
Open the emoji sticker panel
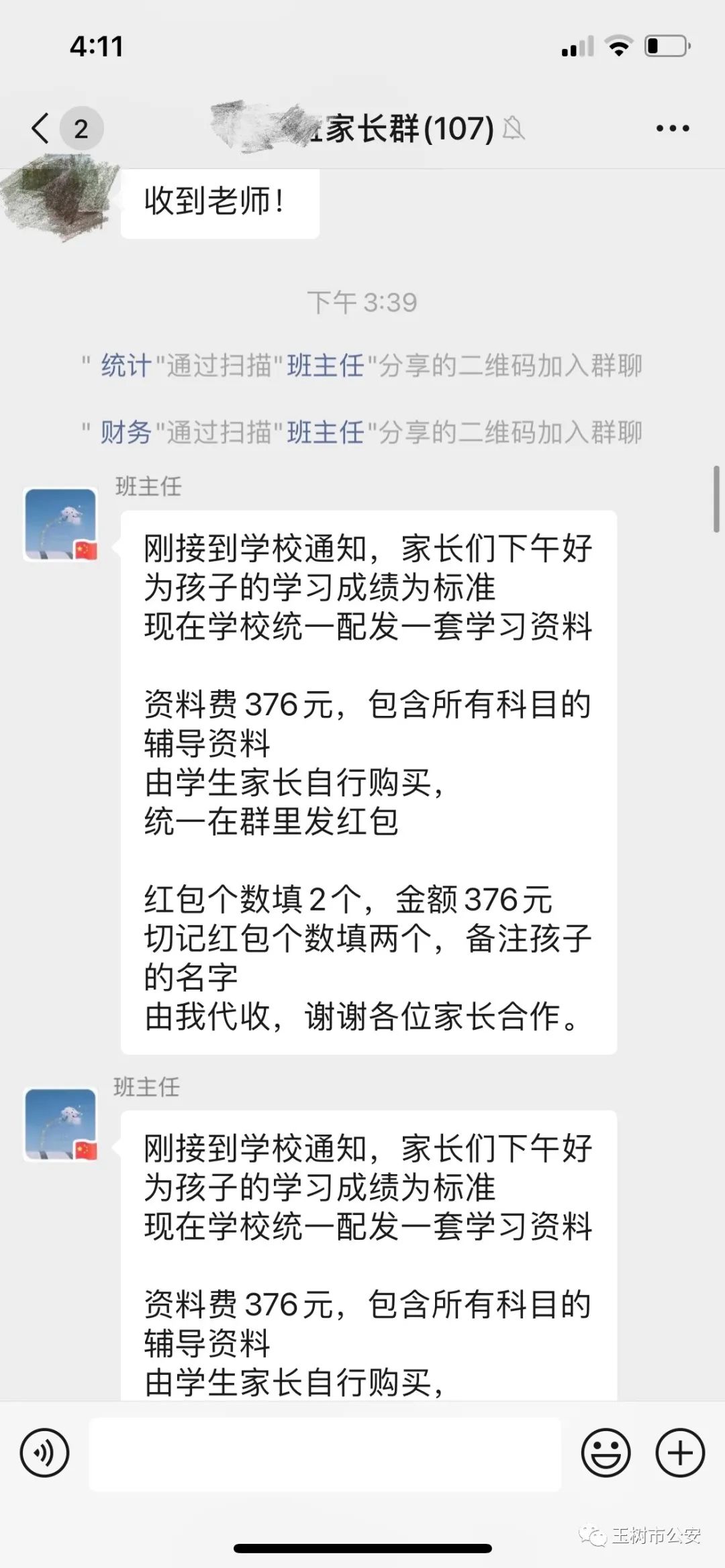pyautogui.click(x=606, y=1453)
